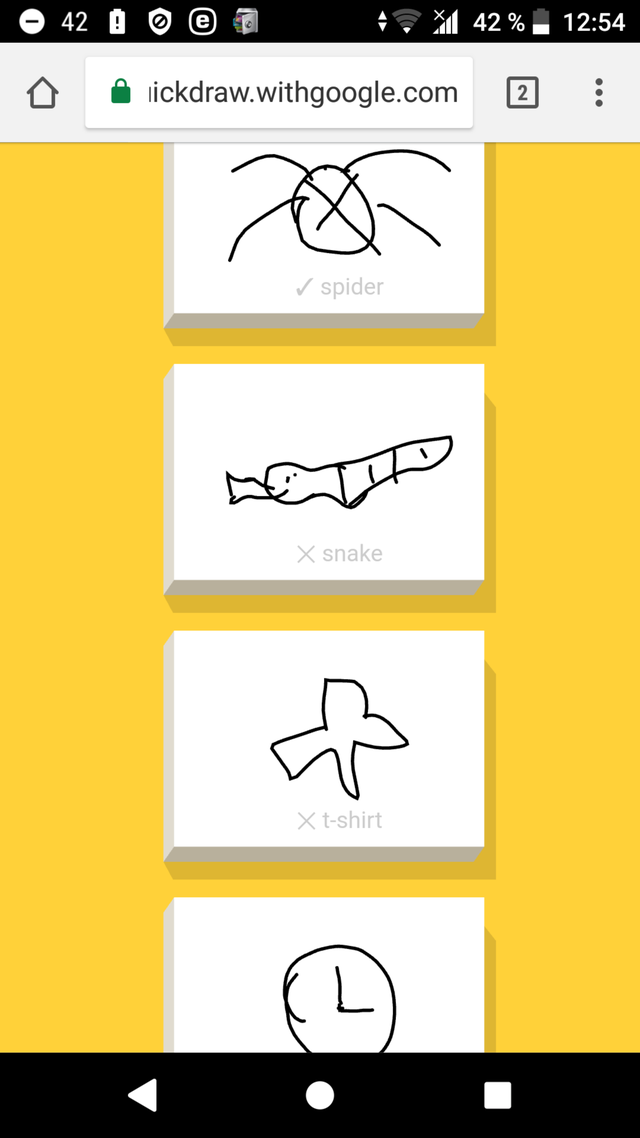
Task: Go back with the system back button
Action: coord(142,1095)
